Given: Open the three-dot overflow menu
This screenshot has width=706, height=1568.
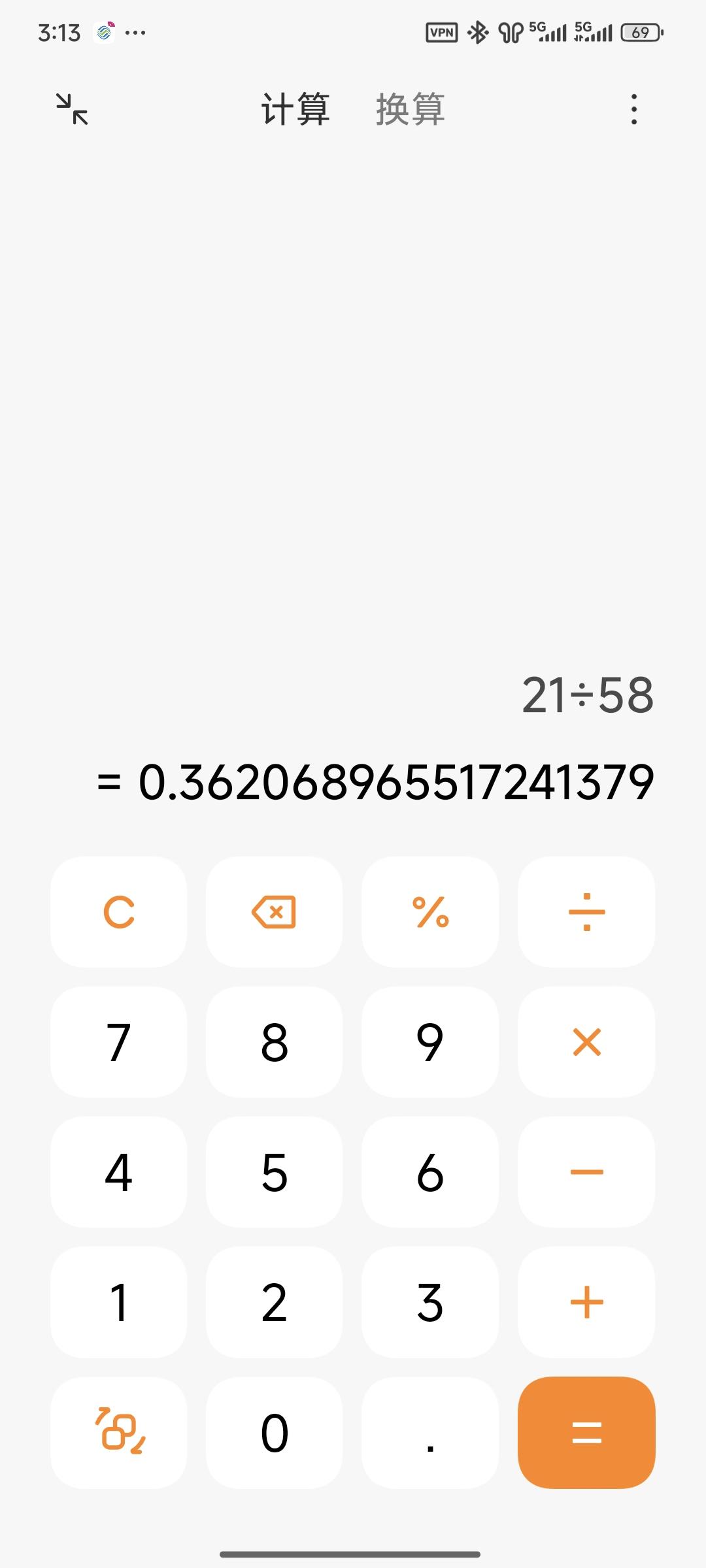Looking at the screenshot, I should pos(633,109).
